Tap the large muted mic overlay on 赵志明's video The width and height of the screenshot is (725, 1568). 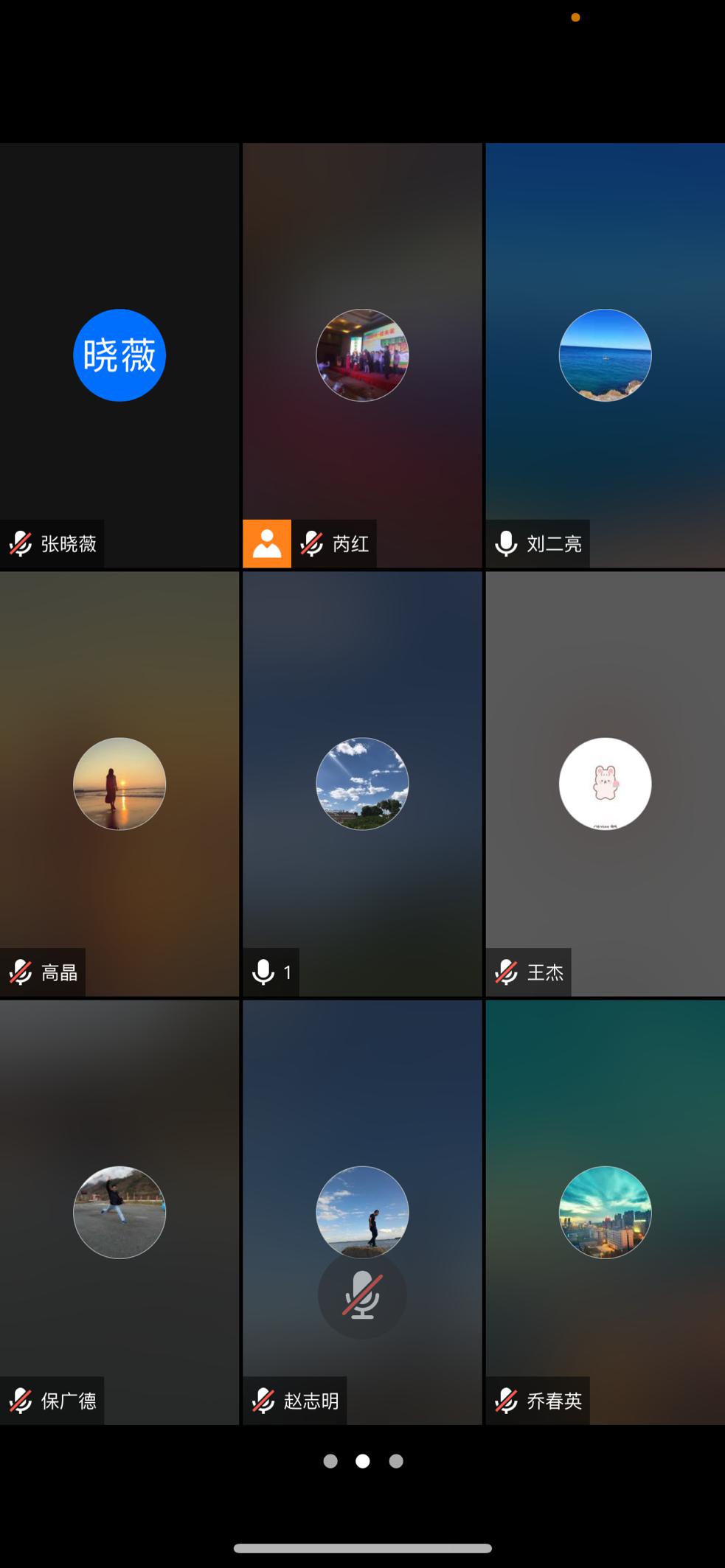(361, 1296)
